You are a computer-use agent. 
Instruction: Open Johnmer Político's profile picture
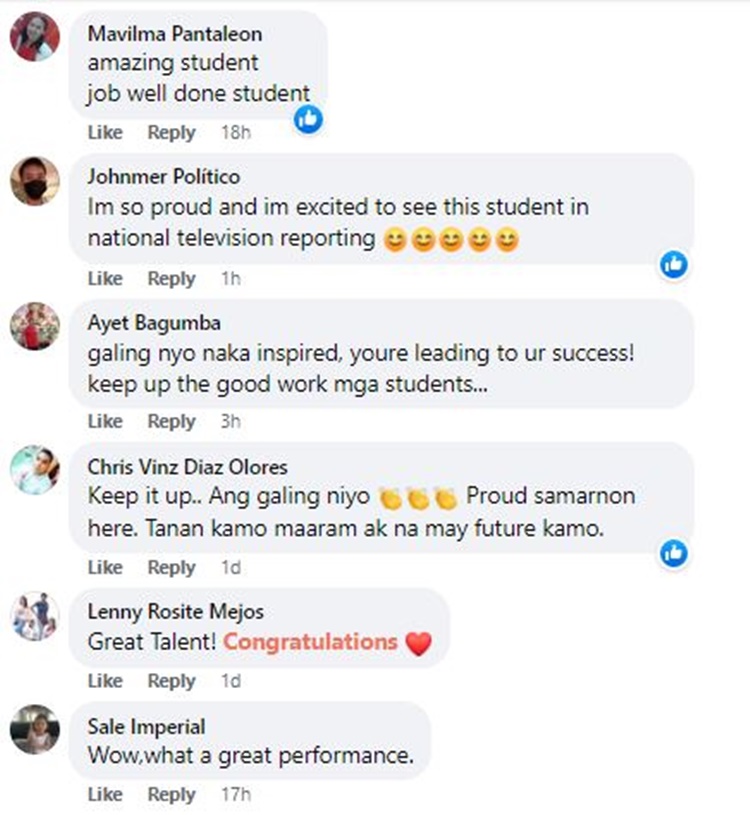point(35,181)
